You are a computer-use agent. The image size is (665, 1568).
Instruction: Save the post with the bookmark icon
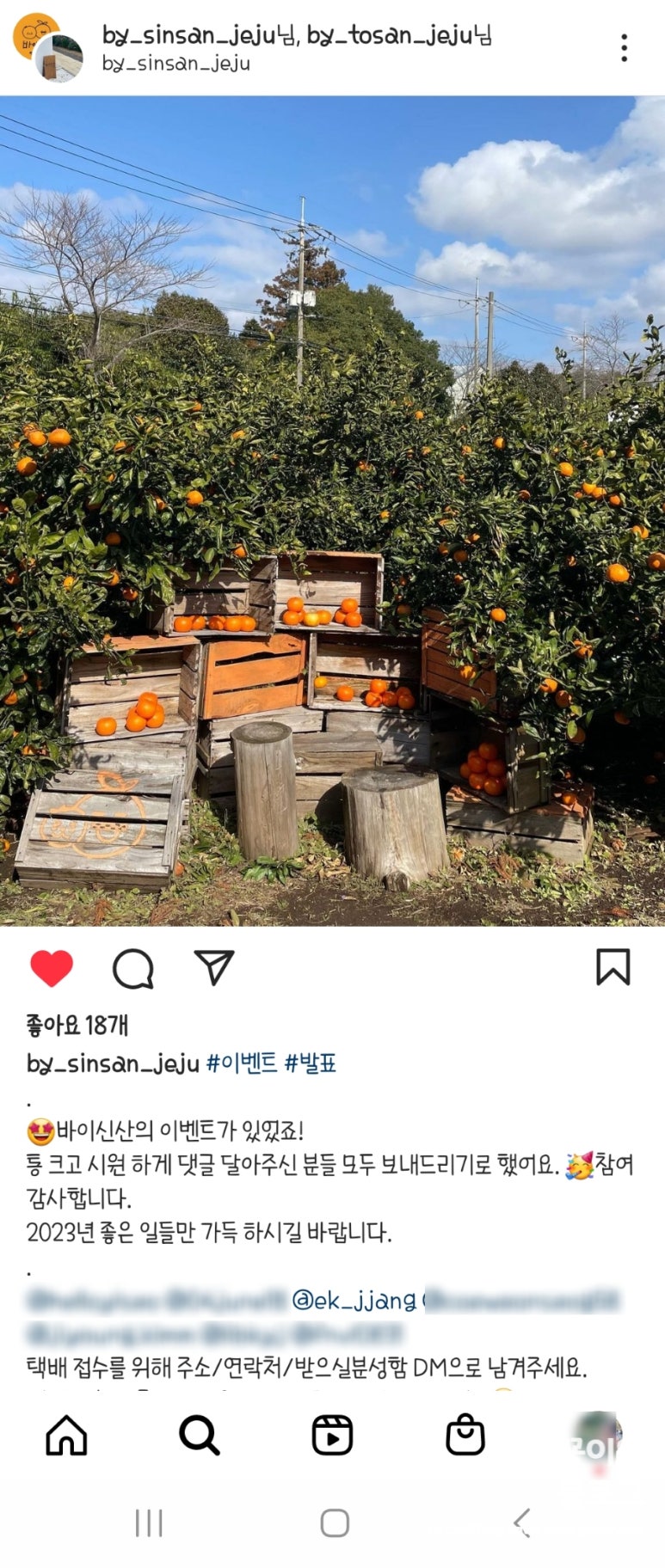click(613, 967)
